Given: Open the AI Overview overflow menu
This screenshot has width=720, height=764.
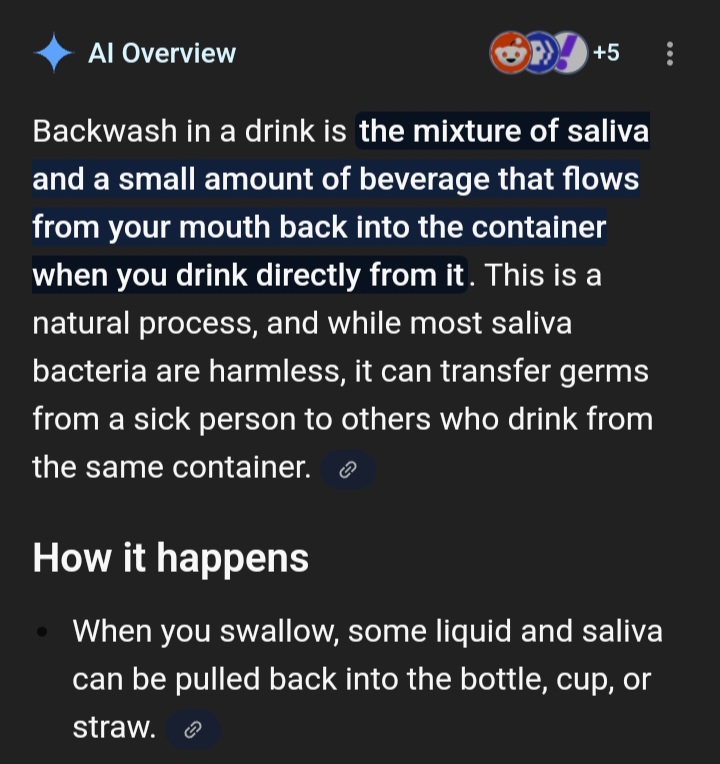Looking at the screenshot, I should click(669, 53).
